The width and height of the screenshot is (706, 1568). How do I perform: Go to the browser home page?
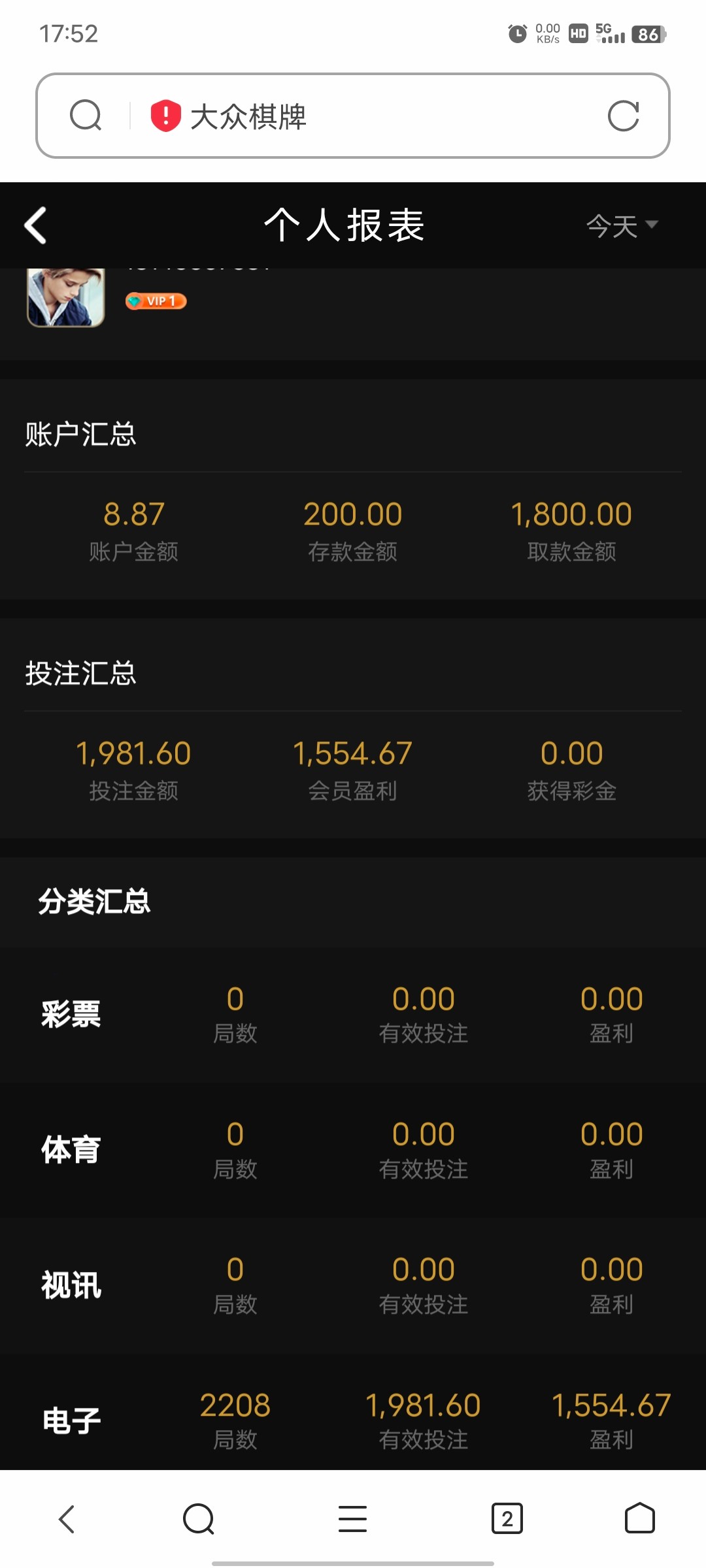point(639,1518)
